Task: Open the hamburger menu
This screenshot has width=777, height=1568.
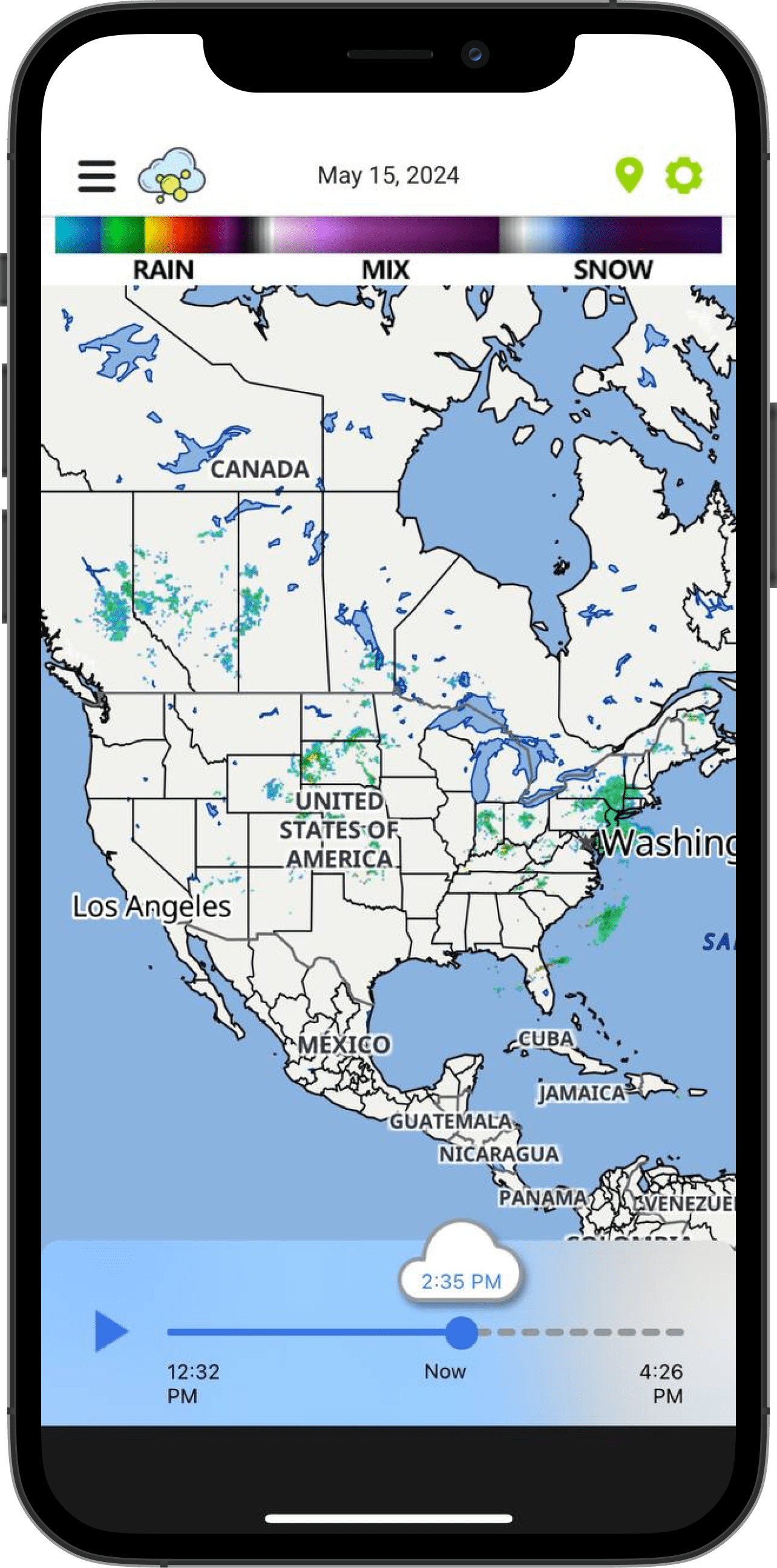Action: [97, 176]
